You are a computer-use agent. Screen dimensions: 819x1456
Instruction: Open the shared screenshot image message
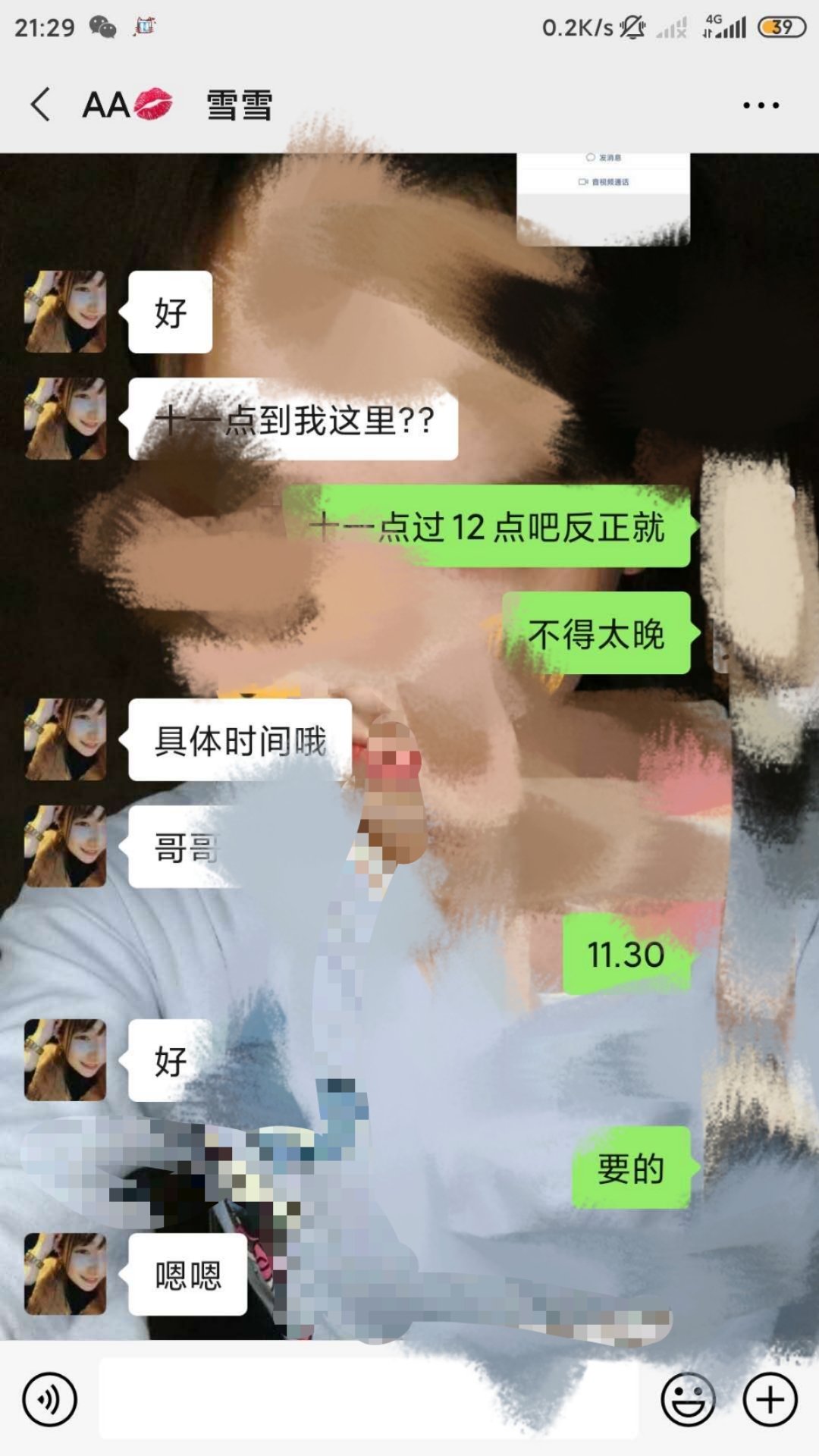(x=603, y=197)
